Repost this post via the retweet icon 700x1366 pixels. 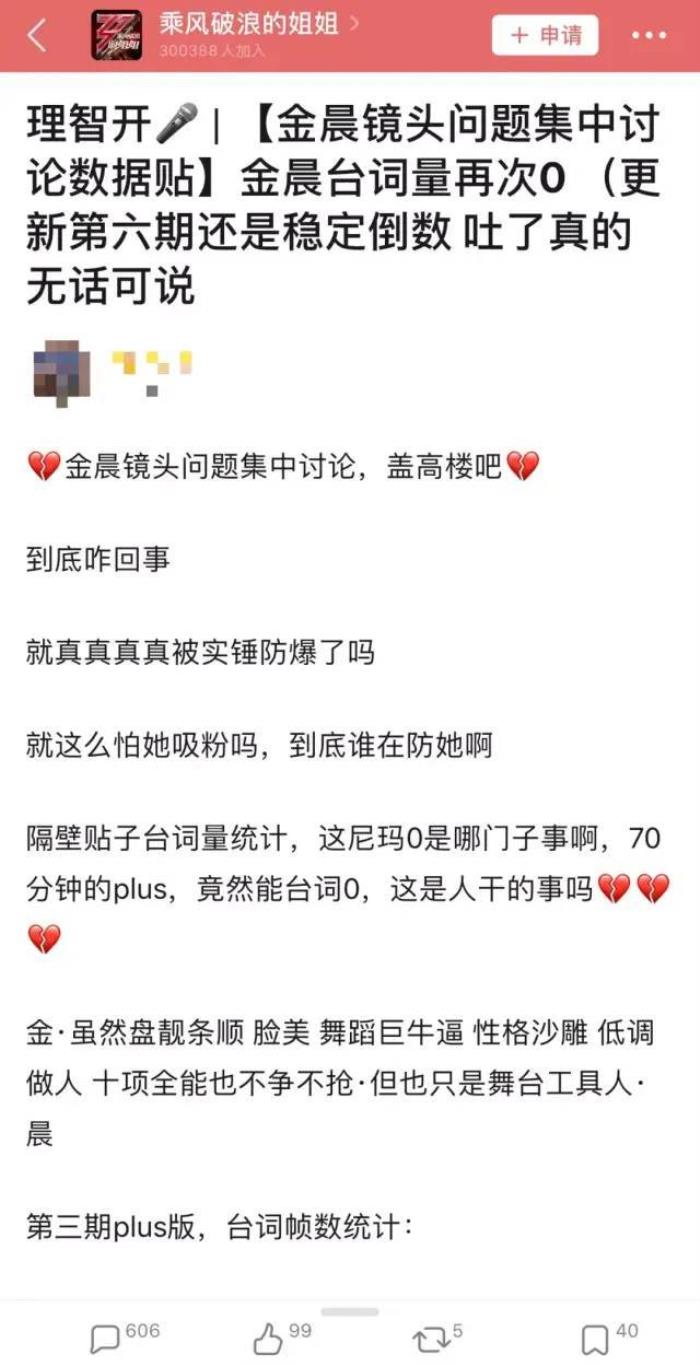[437, 1336]
